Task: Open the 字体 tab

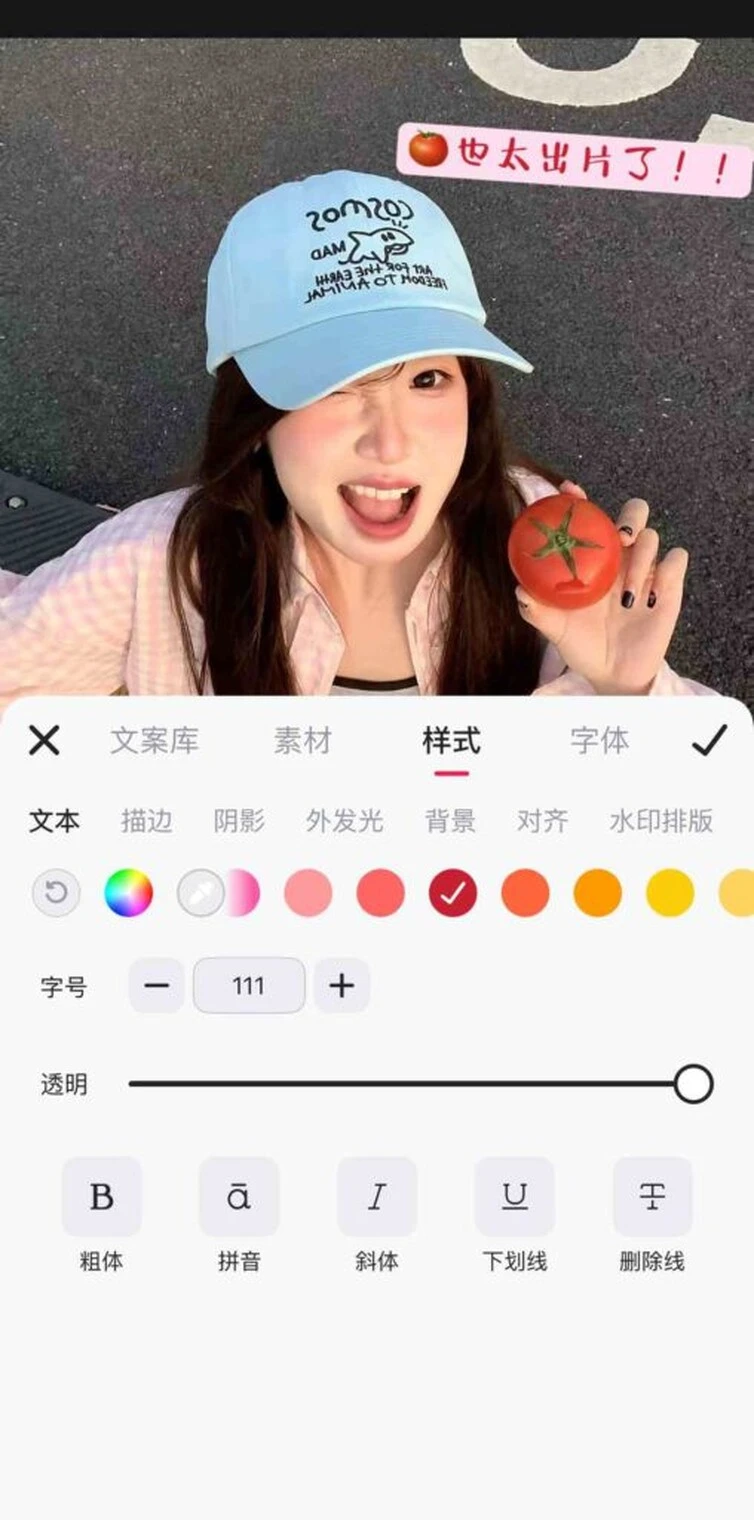Action: click(599, 741)
